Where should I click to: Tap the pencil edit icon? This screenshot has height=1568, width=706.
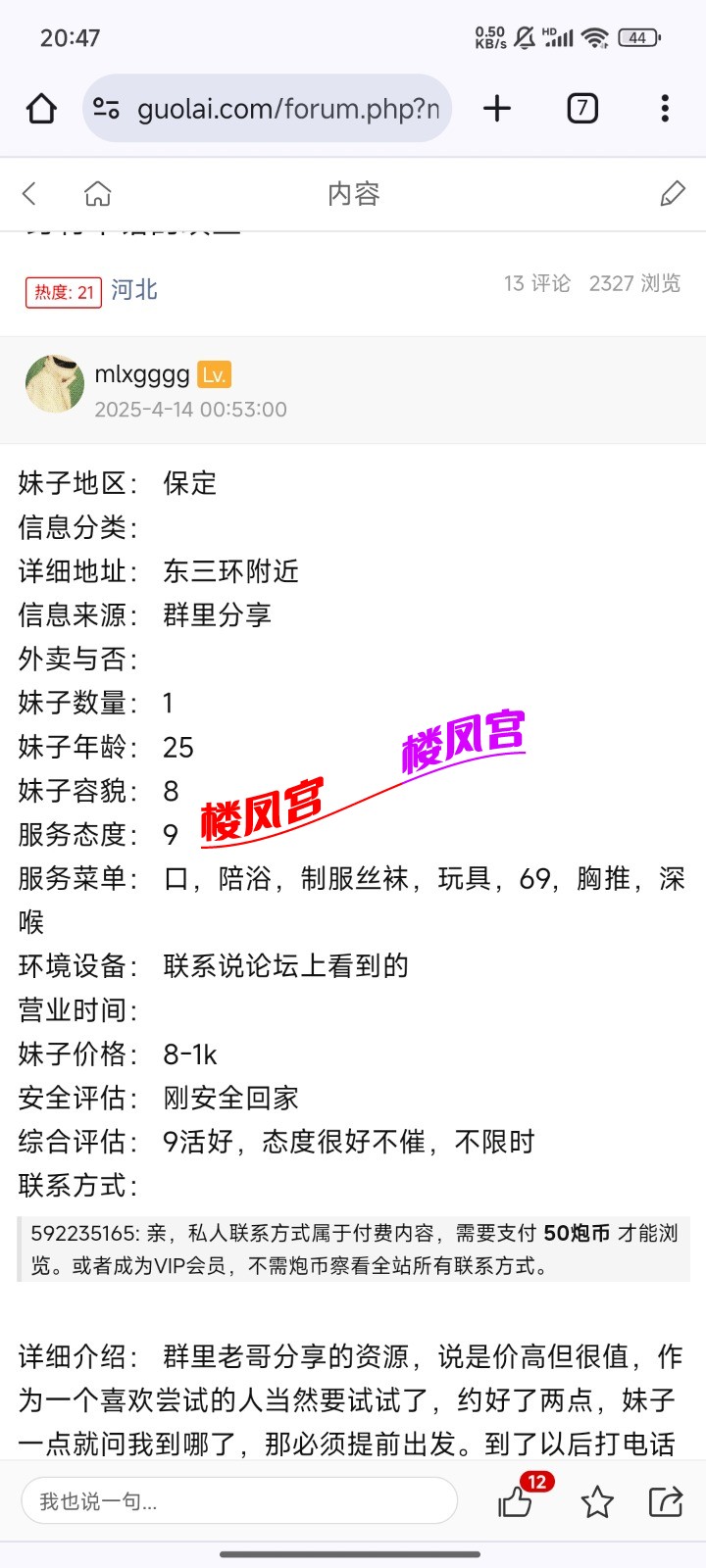click(673, 194)
